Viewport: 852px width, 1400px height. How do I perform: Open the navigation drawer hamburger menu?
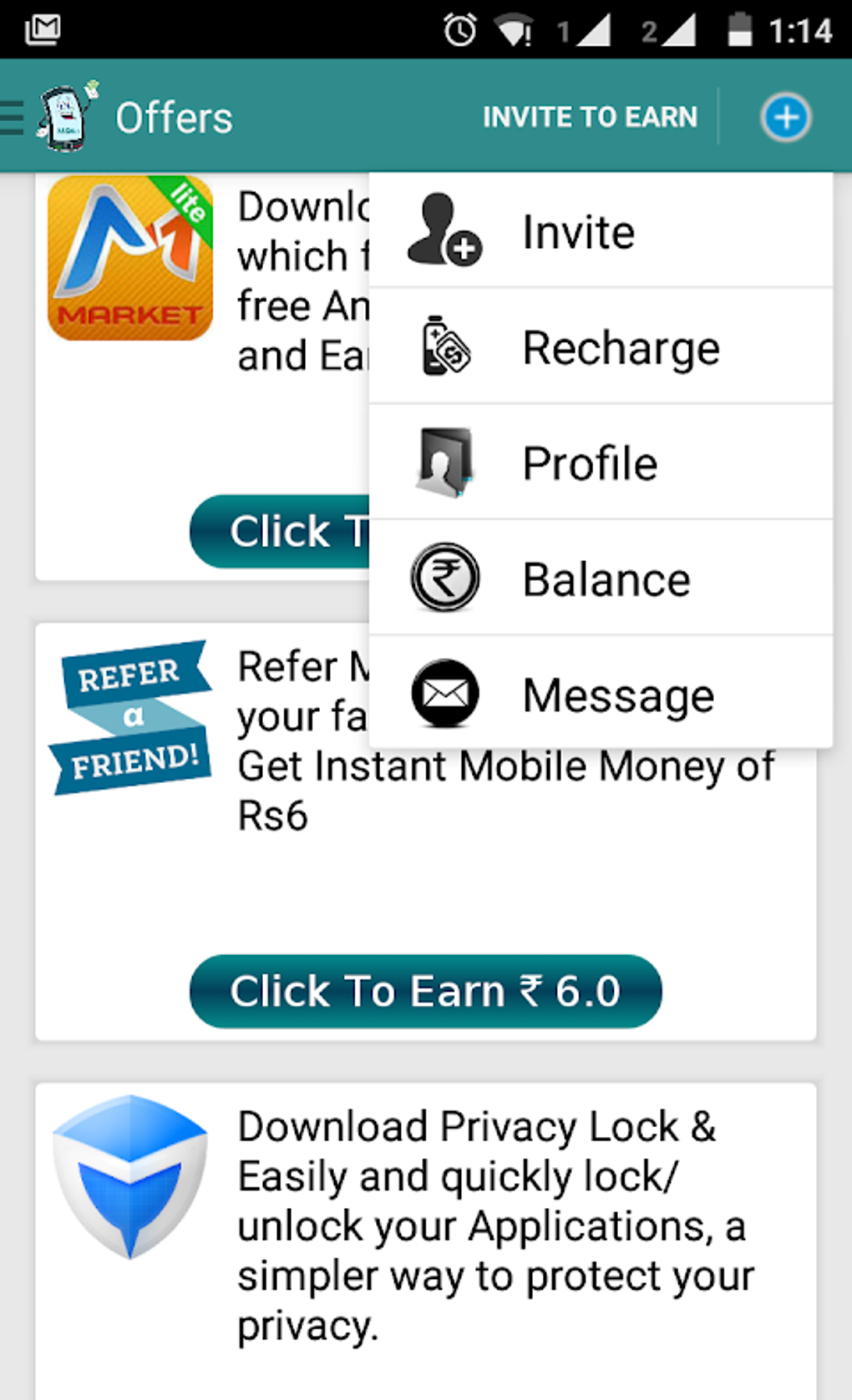pyautogui.click(x=11, y=117)
